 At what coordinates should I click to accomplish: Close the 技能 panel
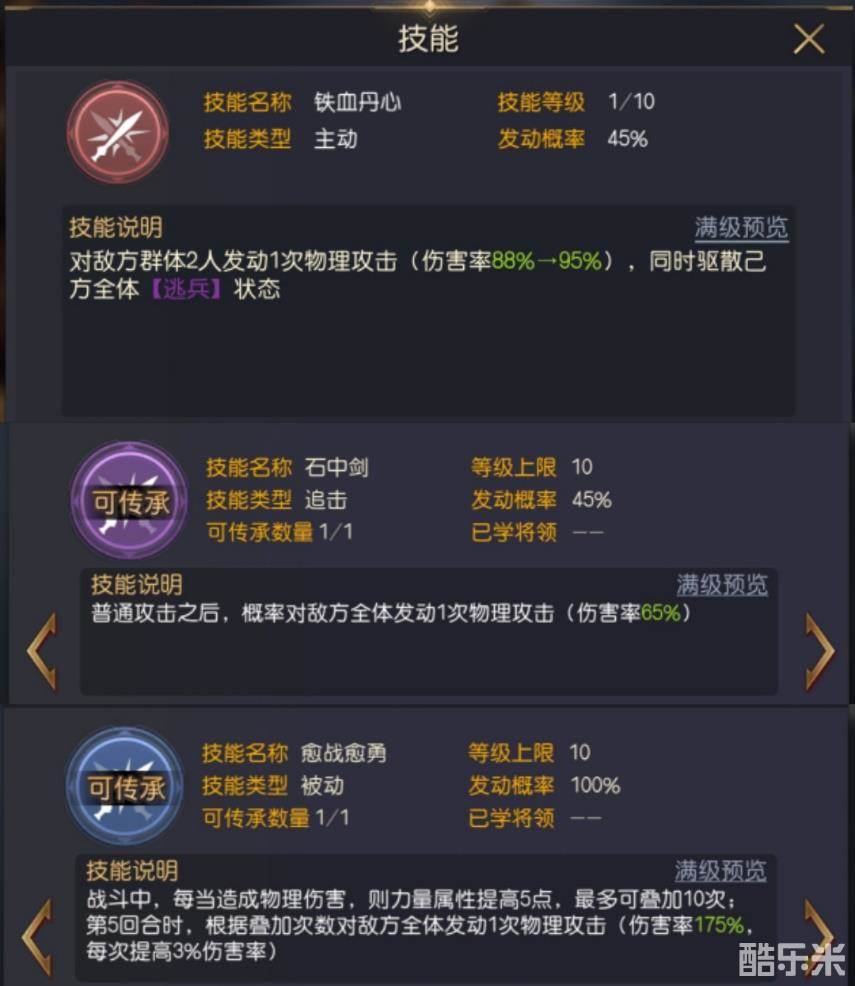pos(808,40)
